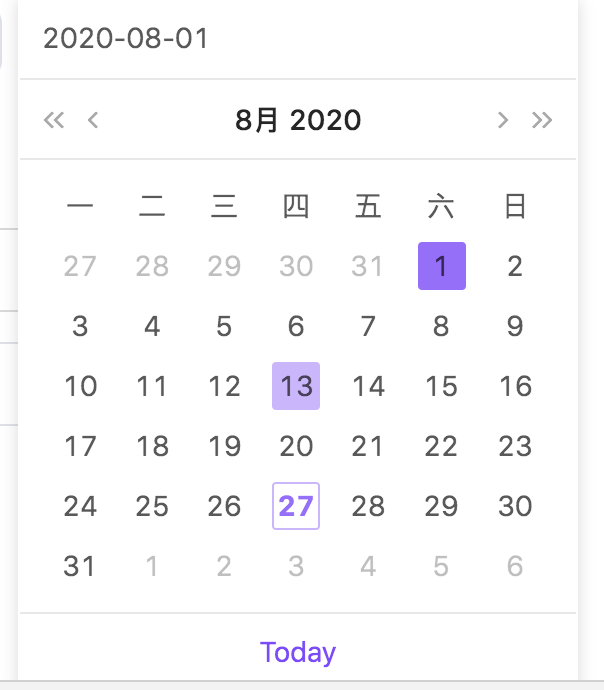Image resolution: width=604 pixels, height=690 pixels.
Task: Pick August 30 in the calendar
Action: (x=515, y=506)
